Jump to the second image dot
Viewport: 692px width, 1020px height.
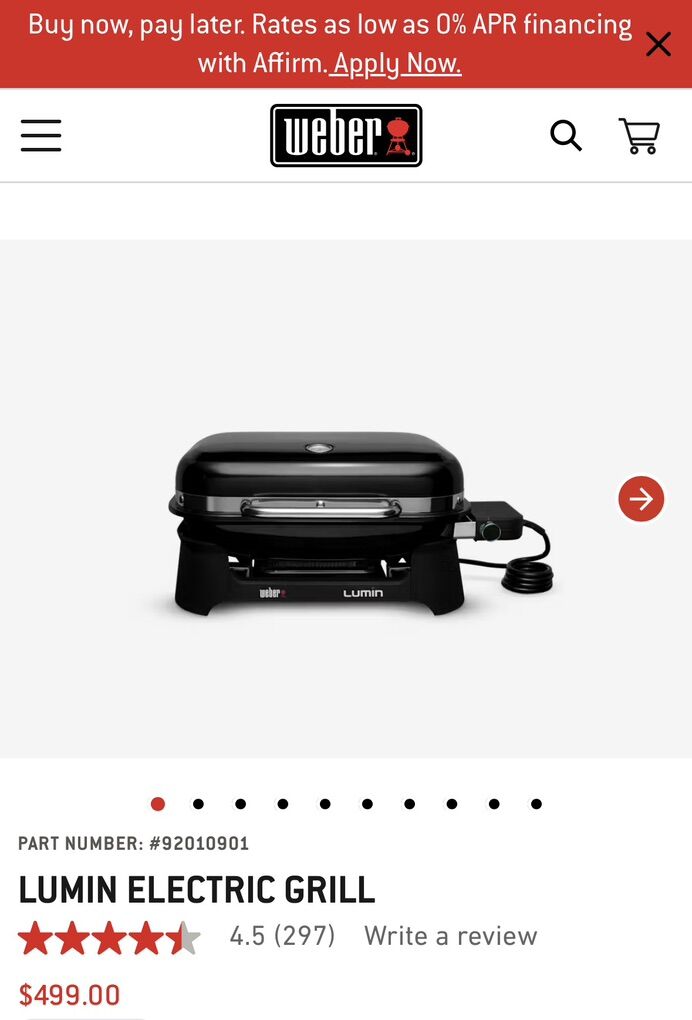tap(199, 804)
